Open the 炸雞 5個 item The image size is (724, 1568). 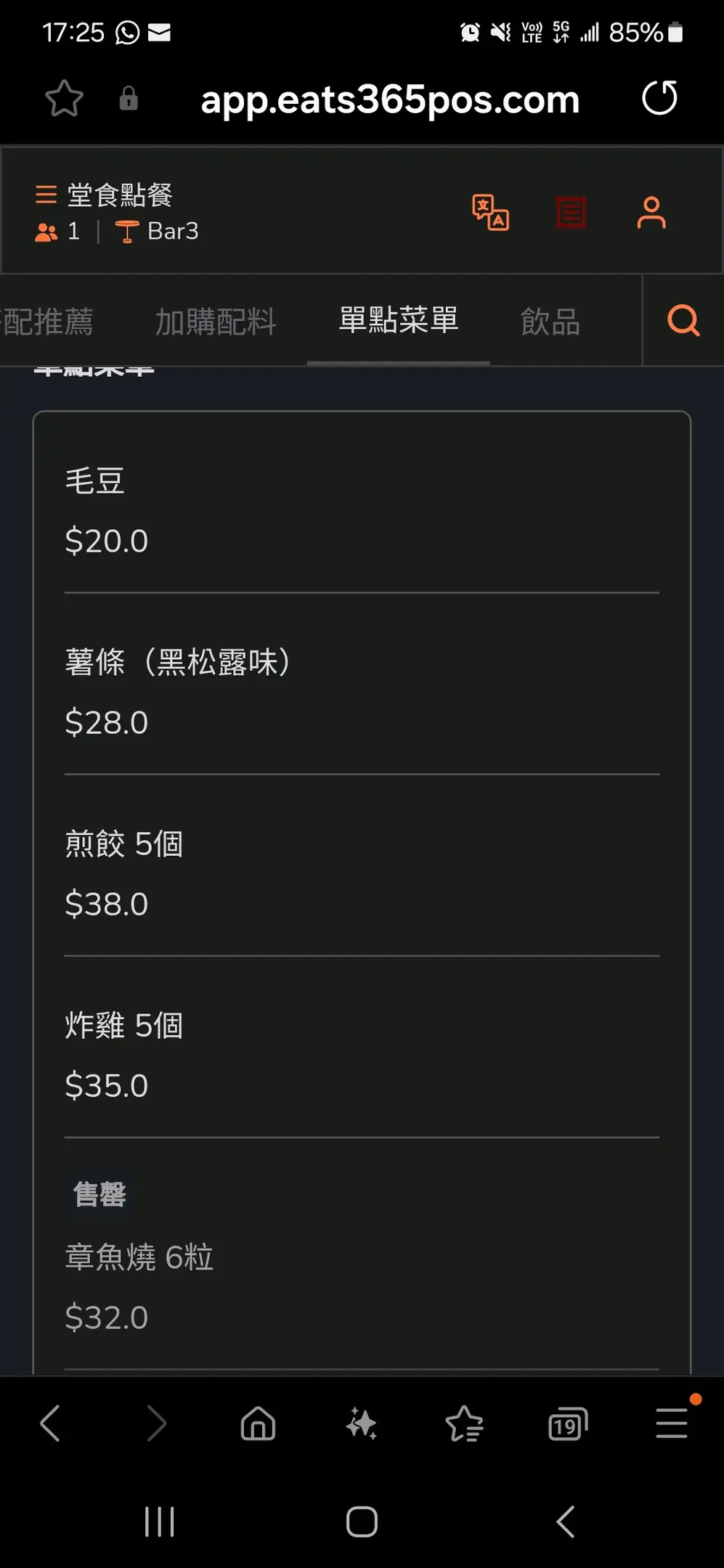[361, 1054]
